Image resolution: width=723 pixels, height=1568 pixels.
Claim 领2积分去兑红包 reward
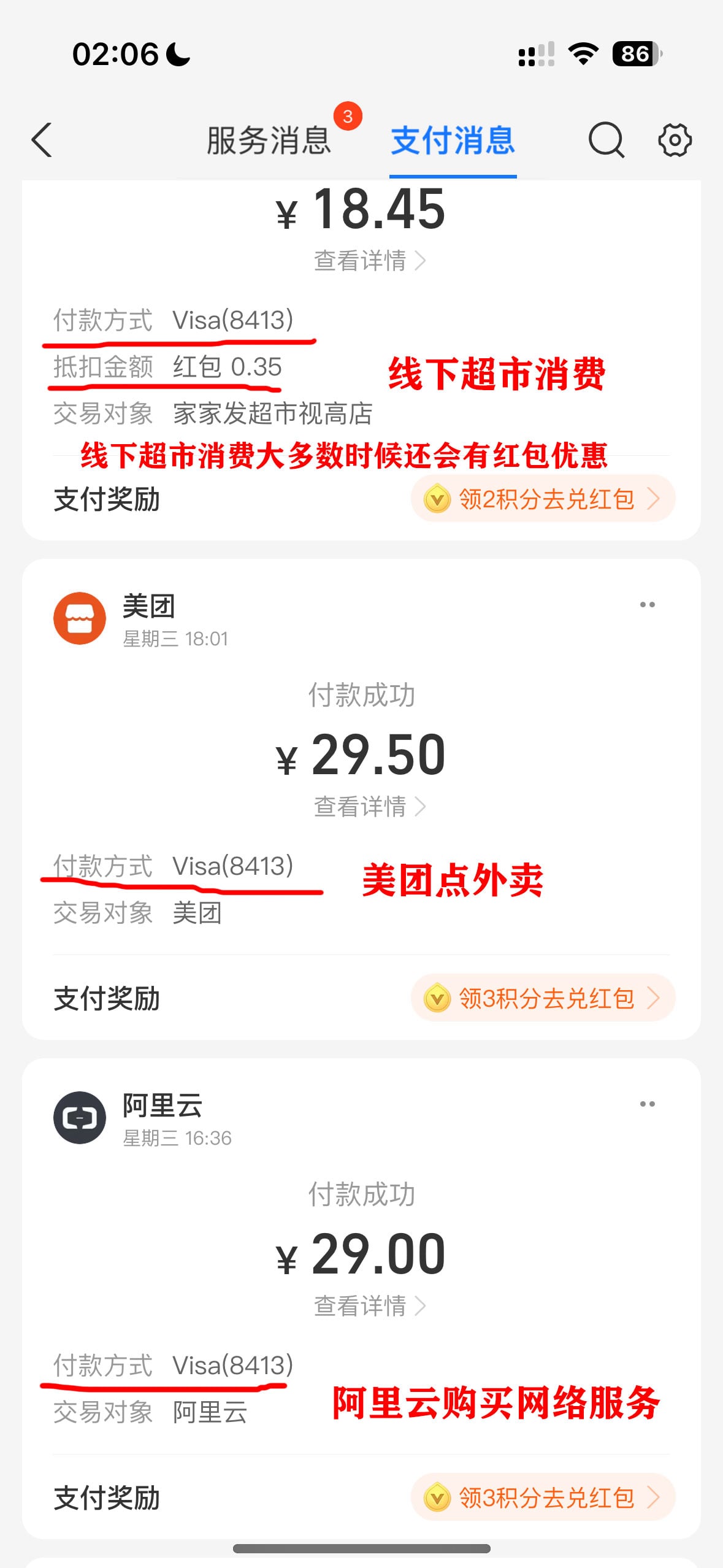[543, 499]
